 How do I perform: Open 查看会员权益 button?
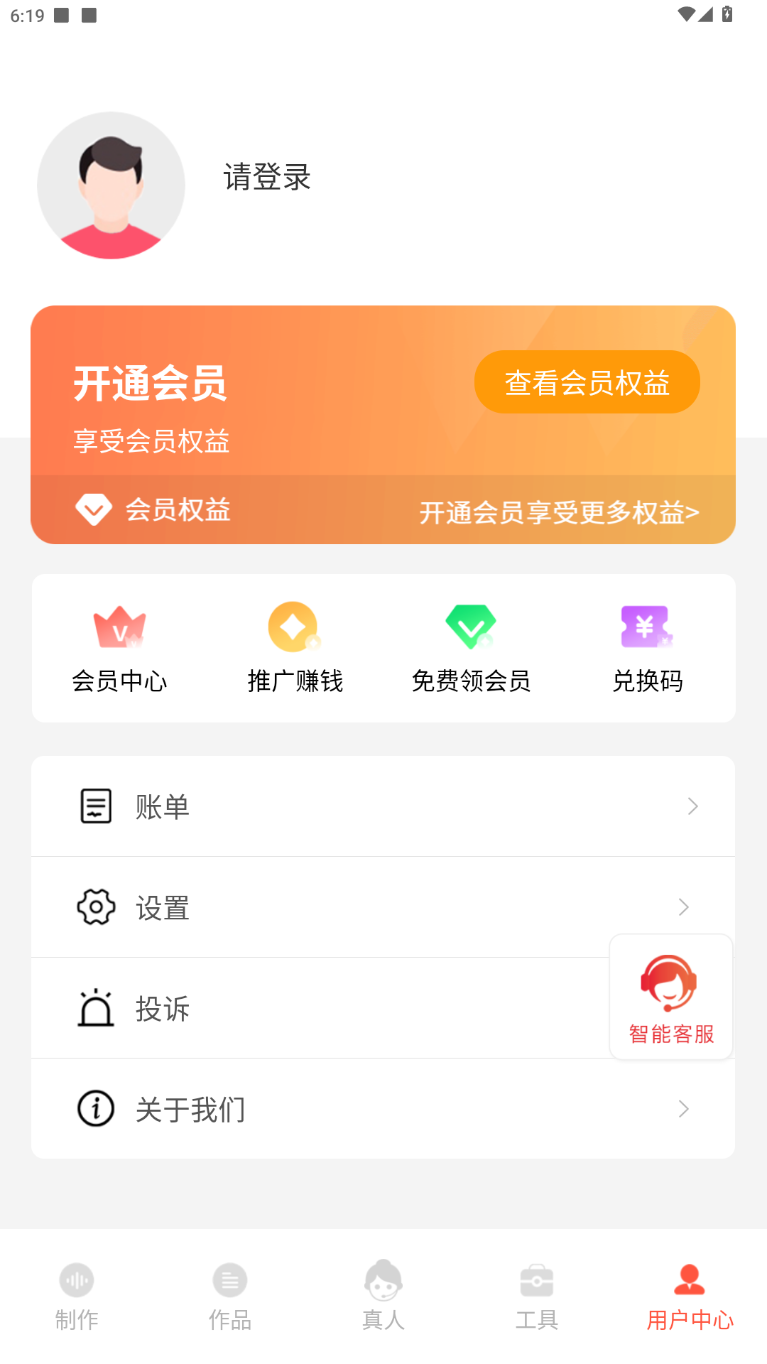586,382
